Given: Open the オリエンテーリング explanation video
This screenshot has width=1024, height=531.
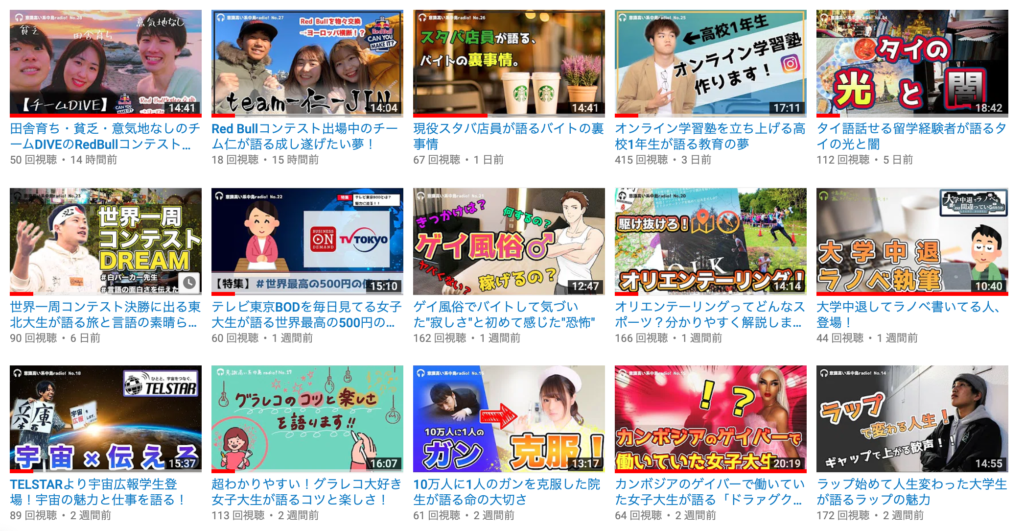Looking at the screenshot, I should pos(710,240).
